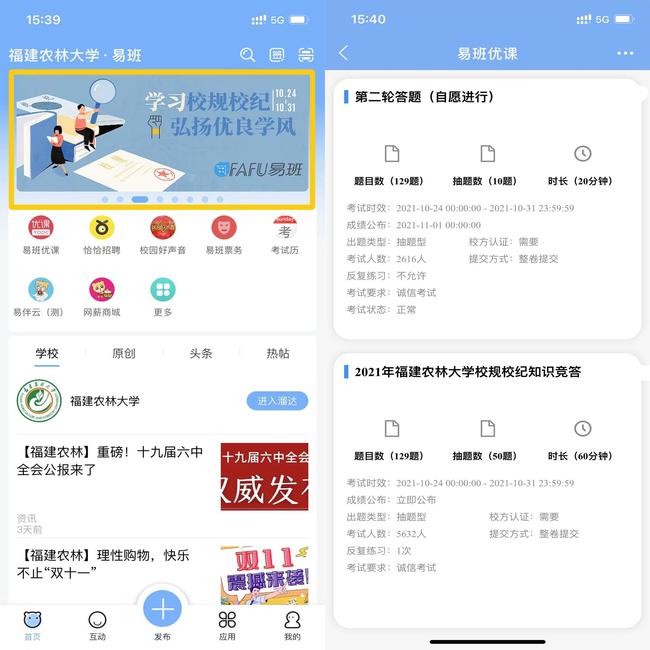Open 易班票务

click(224, 235)
